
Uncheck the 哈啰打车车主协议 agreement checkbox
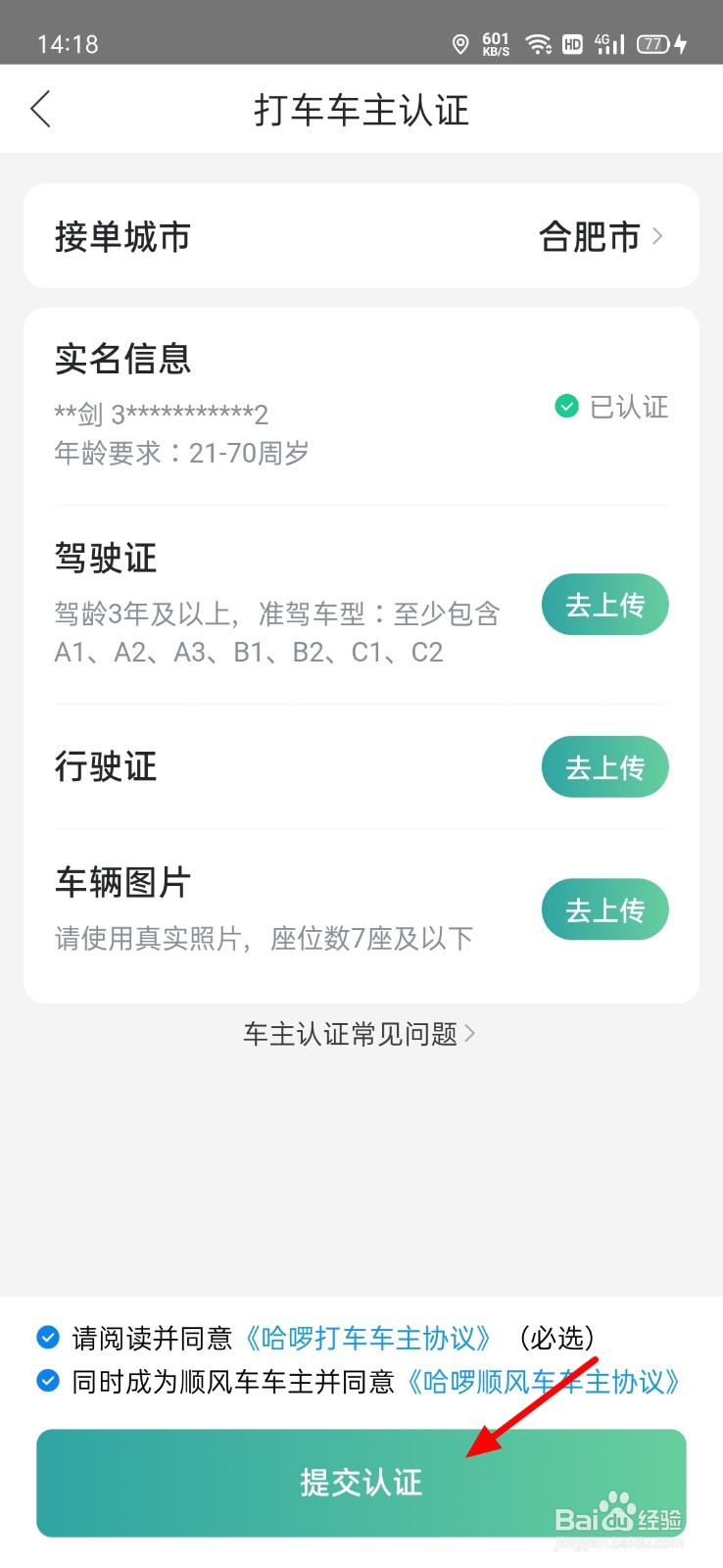coord(47,1337)
